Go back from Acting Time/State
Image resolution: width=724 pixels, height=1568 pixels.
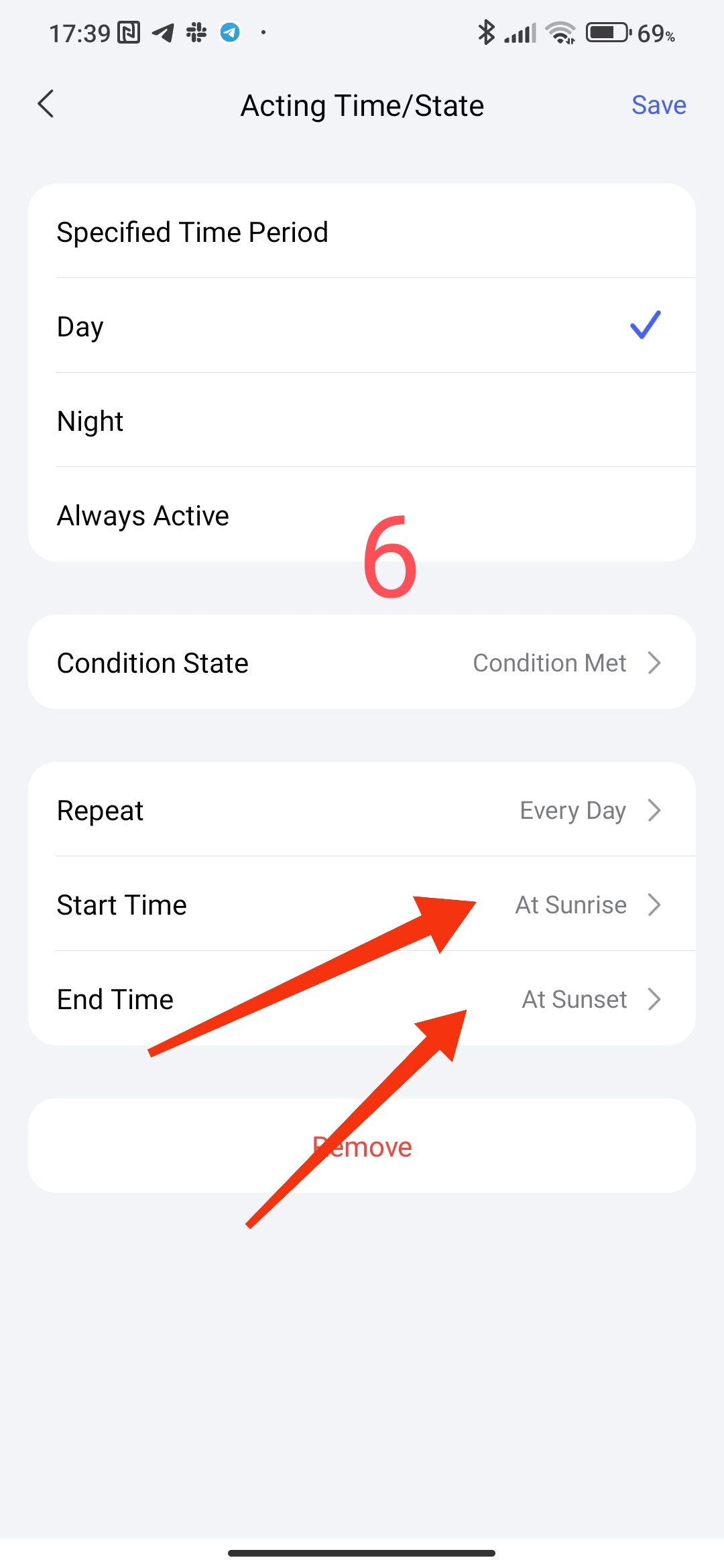pyautogui.click(x=46, y=105)
